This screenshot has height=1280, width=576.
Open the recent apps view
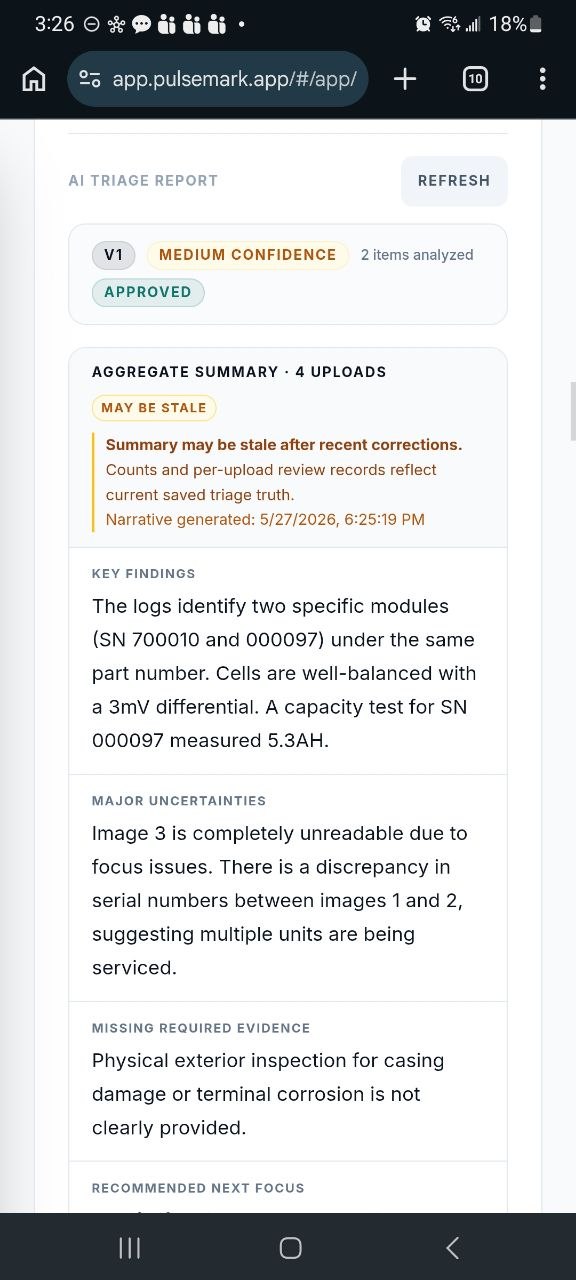[x=129, y=1247]
